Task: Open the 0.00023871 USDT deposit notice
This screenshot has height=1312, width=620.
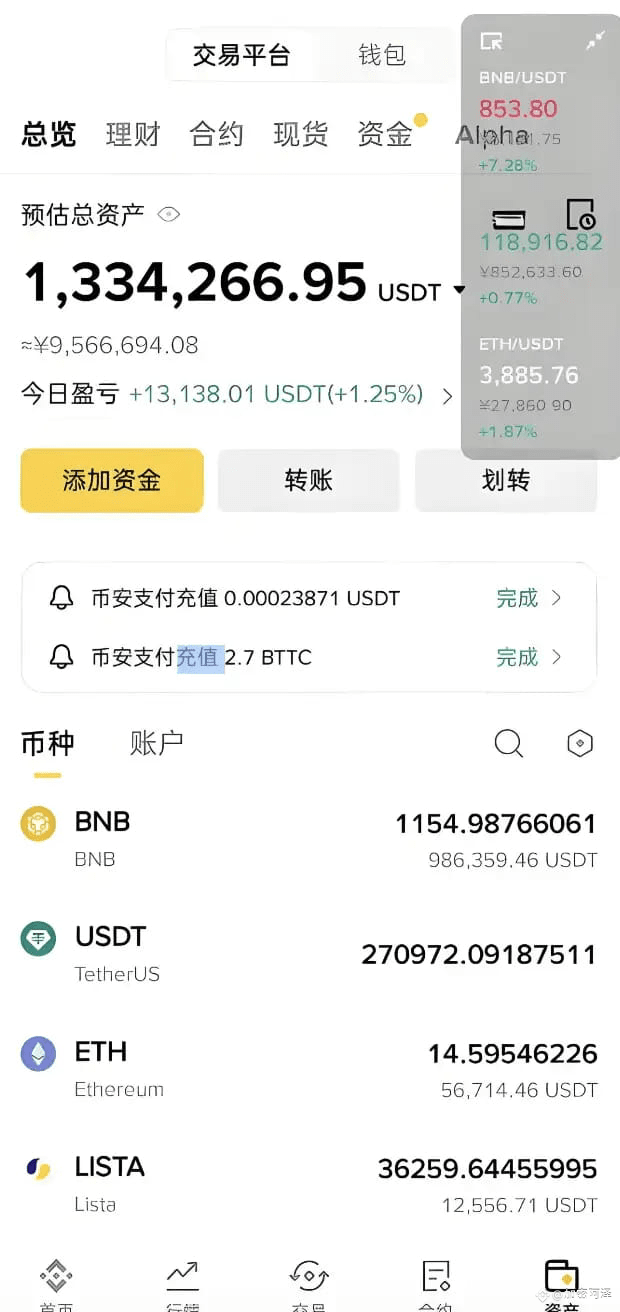Action: 309,598
